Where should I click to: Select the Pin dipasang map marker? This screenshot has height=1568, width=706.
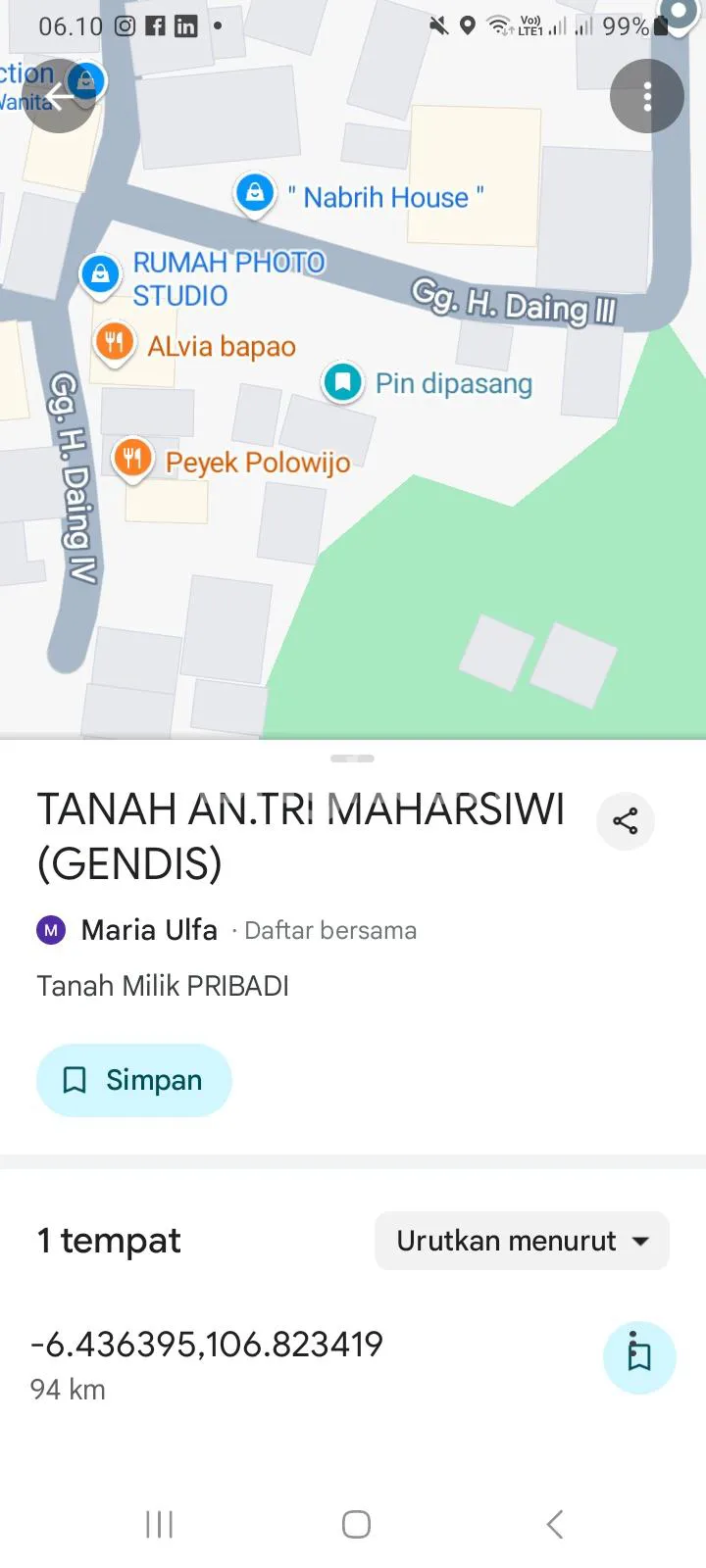click(x=343, y=382)
